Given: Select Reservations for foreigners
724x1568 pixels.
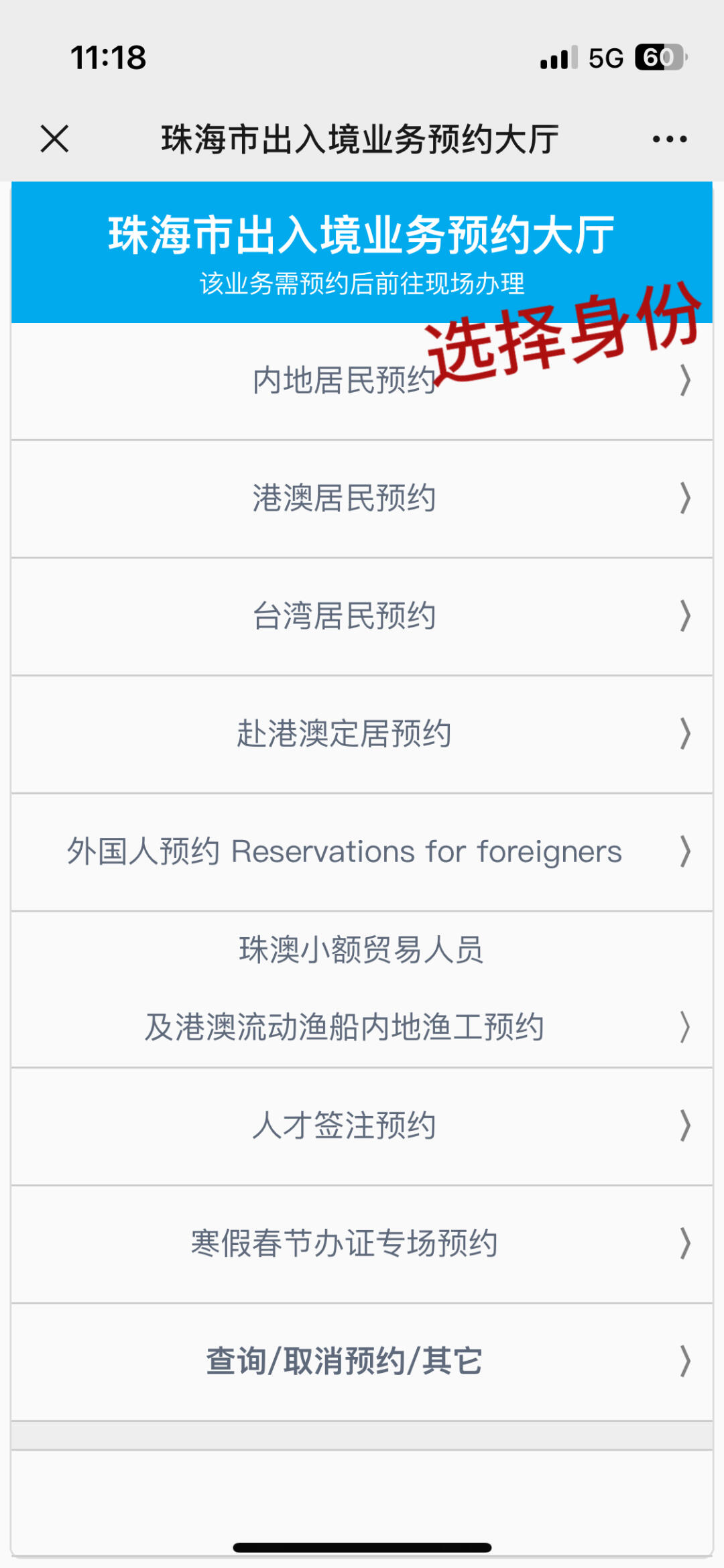Looking at the screenshot, I should click(x=362, y=852).
